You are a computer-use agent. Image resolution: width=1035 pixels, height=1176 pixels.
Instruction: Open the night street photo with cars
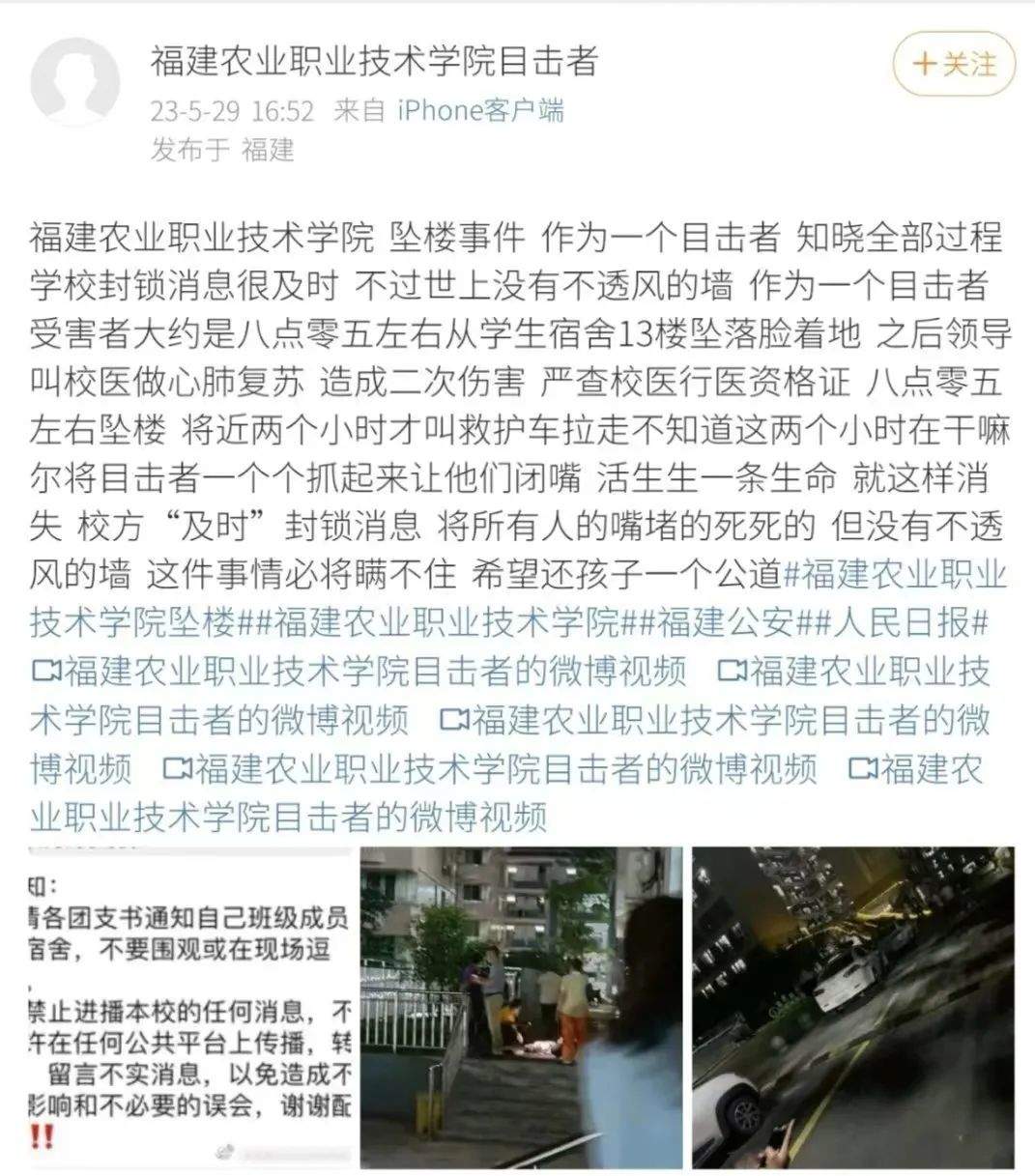click(x=853, y=1006)
